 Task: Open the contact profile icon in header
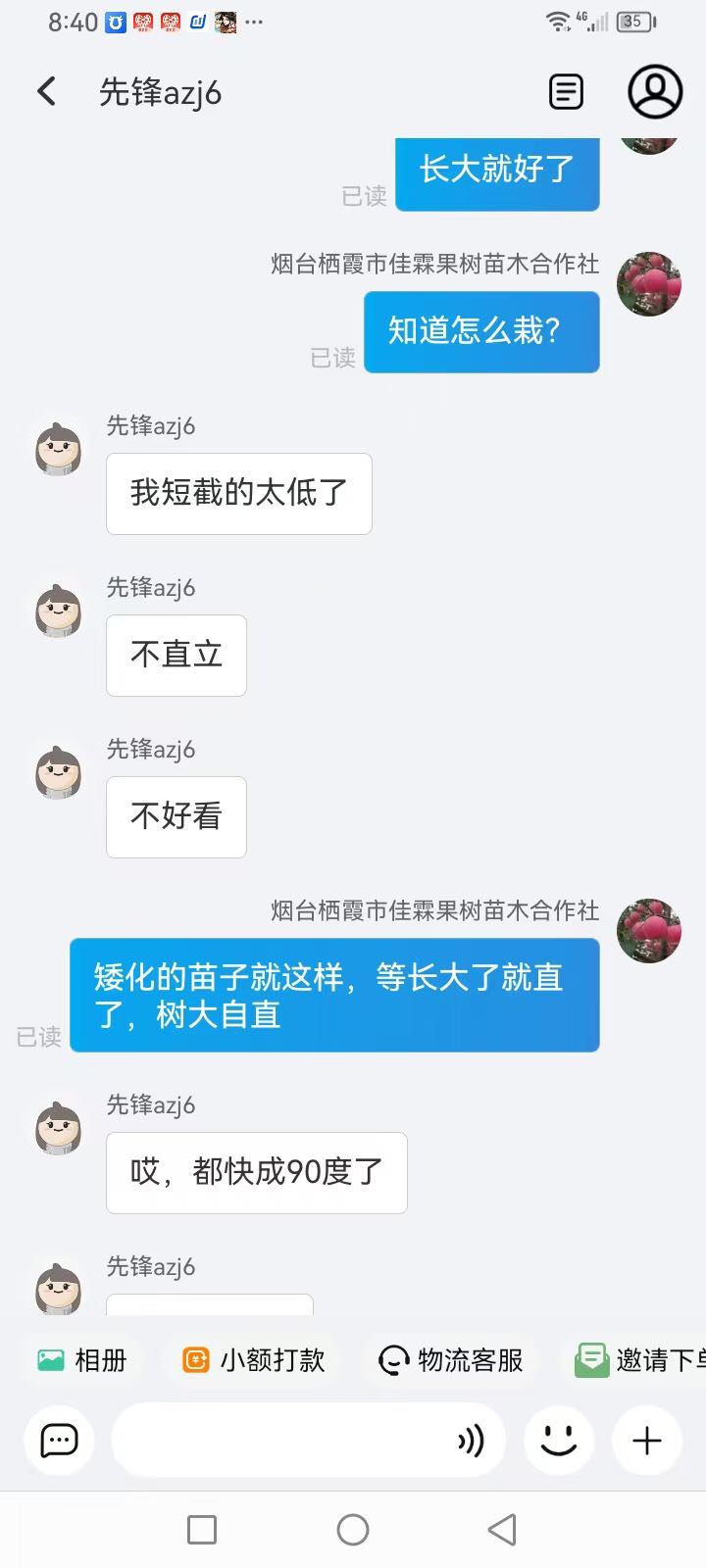pos(655,92)
